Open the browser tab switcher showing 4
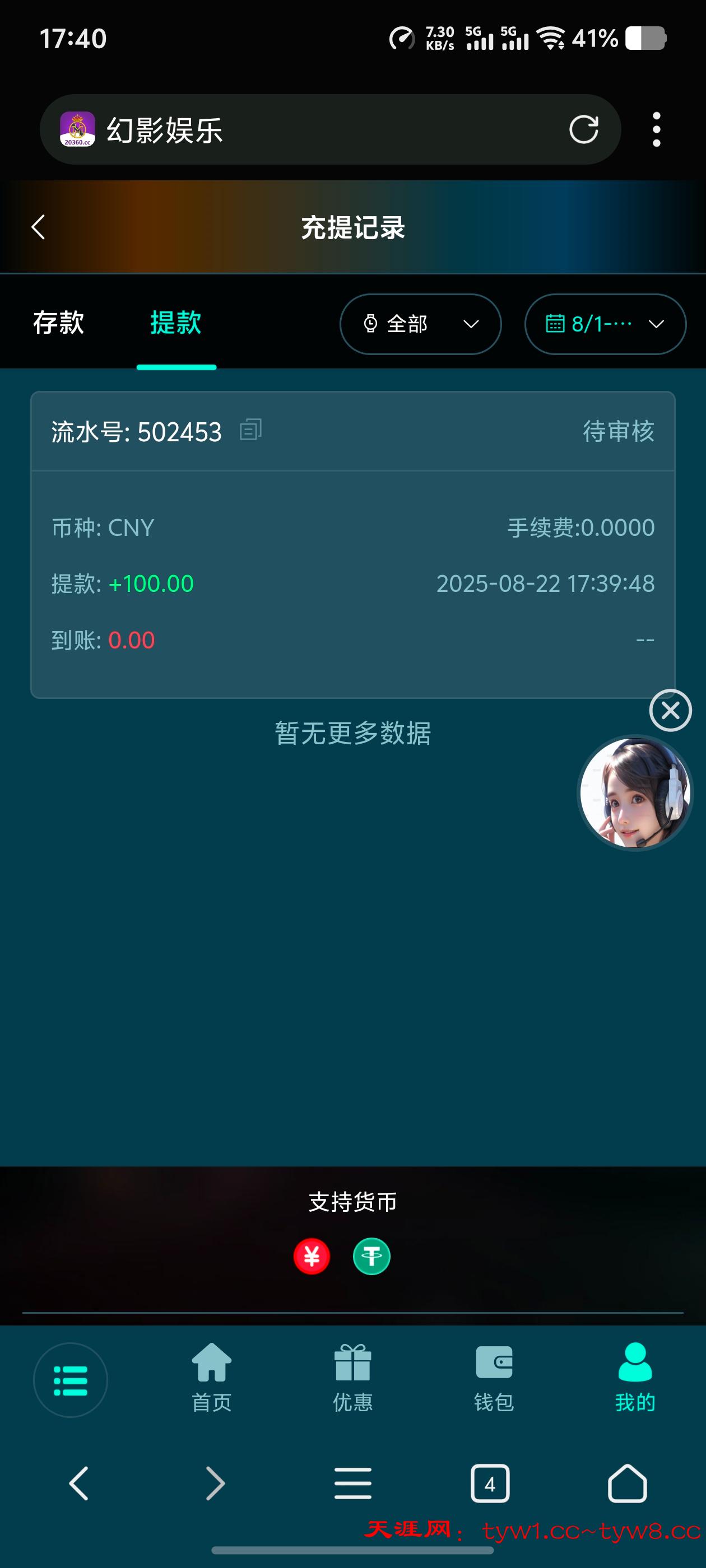The width and height of the screenshot is (706, 1568). 490,1484
